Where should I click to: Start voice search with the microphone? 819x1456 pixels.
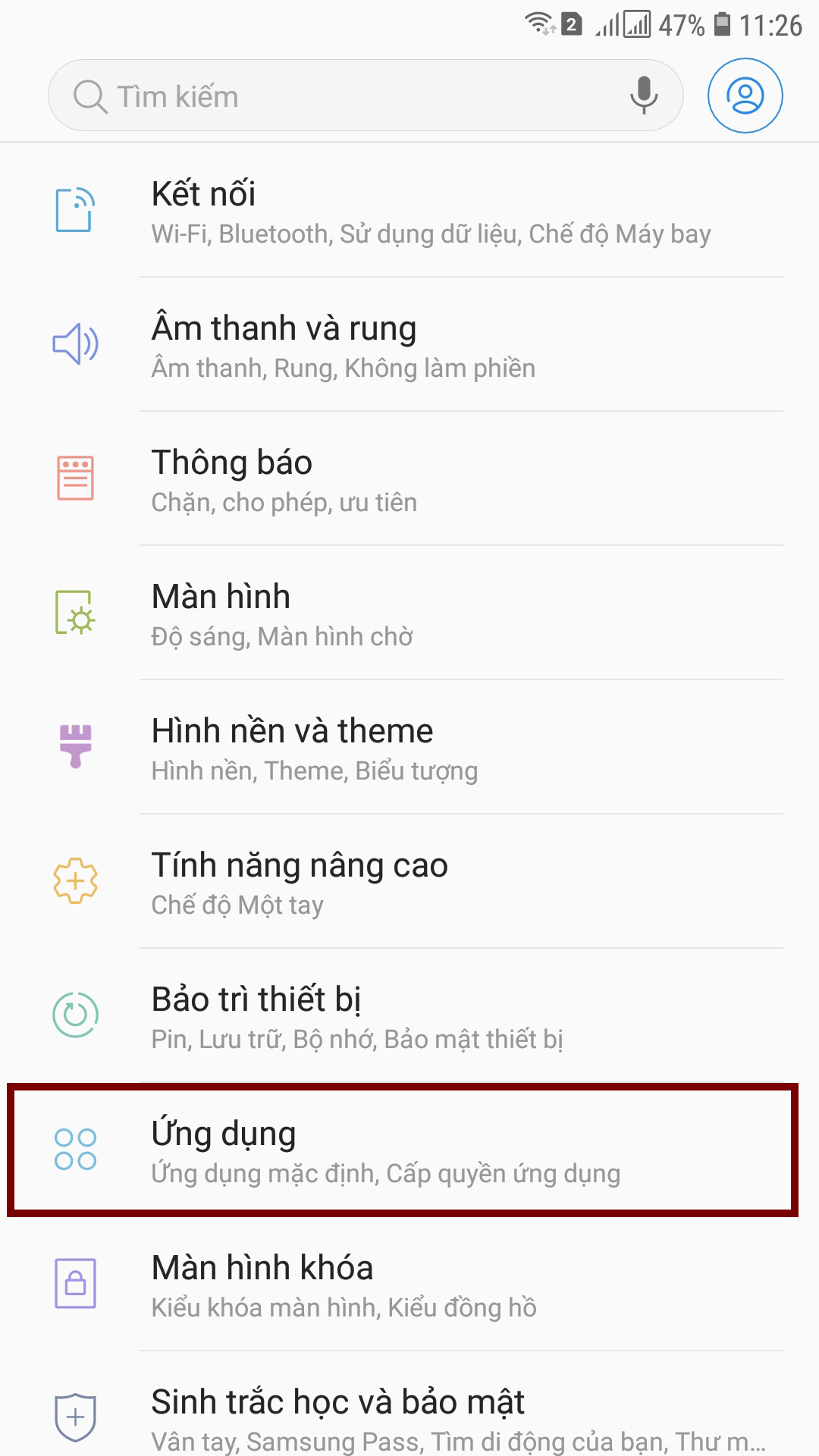point(644,96)
